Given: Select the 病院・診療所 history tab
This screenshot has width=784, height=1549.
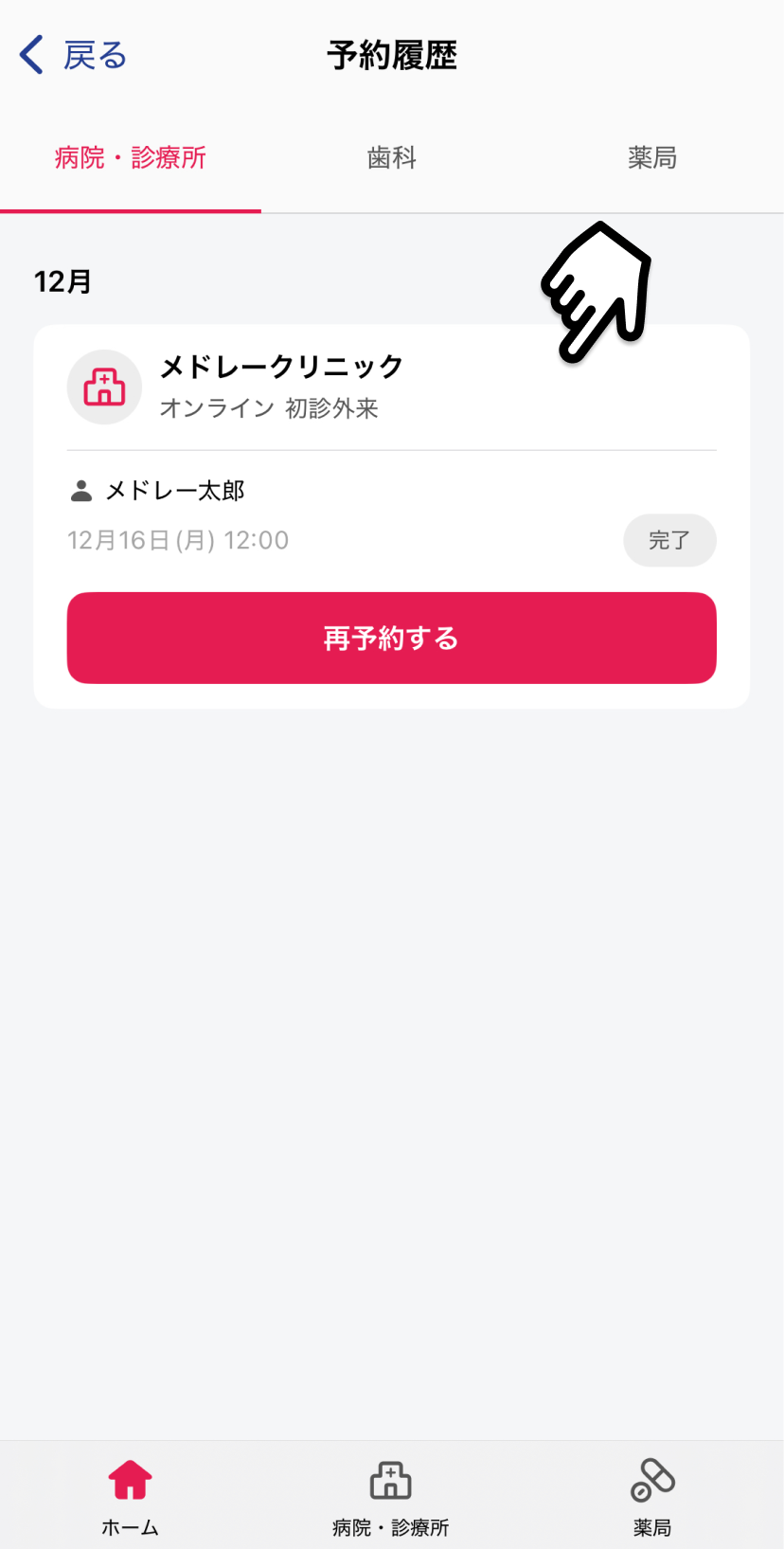Looking at the screenshot, I should click(x=131, y=158).
